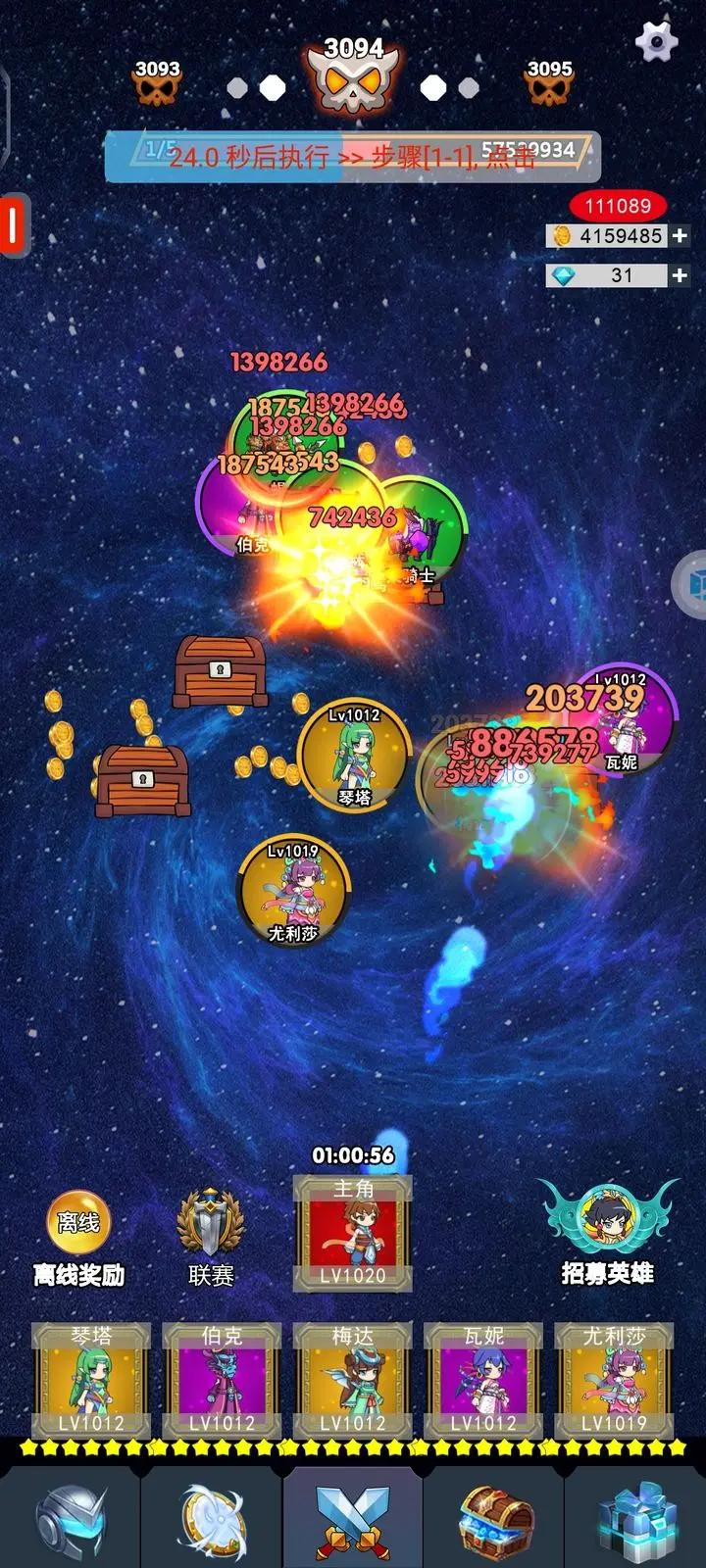Screen dimensions: 706x1568
Task: Select hero card 瓦妮
Action: coord(483,1379)
